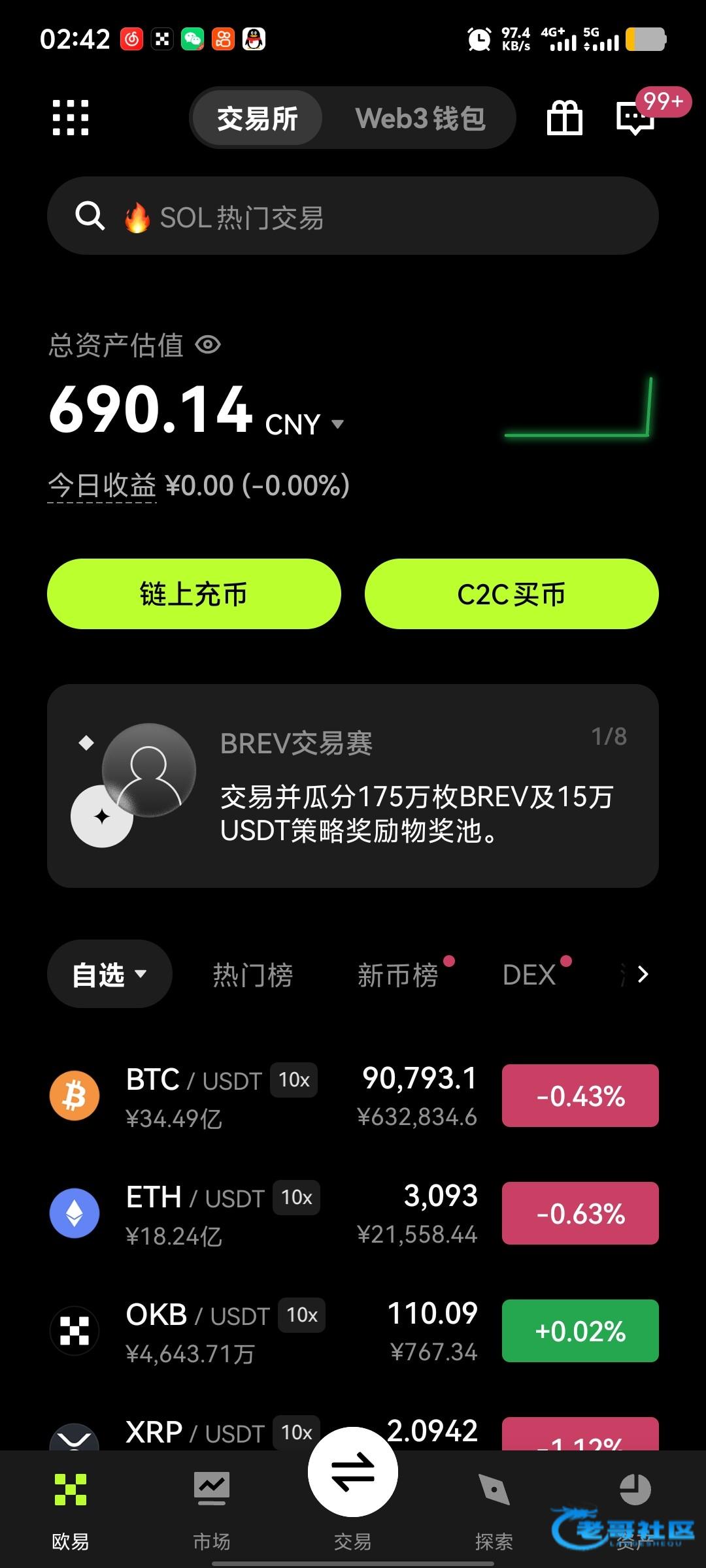Tap the 链上充币 button
The height and width of the screenshot is (1568, 706).
click(x=194, y=594)
